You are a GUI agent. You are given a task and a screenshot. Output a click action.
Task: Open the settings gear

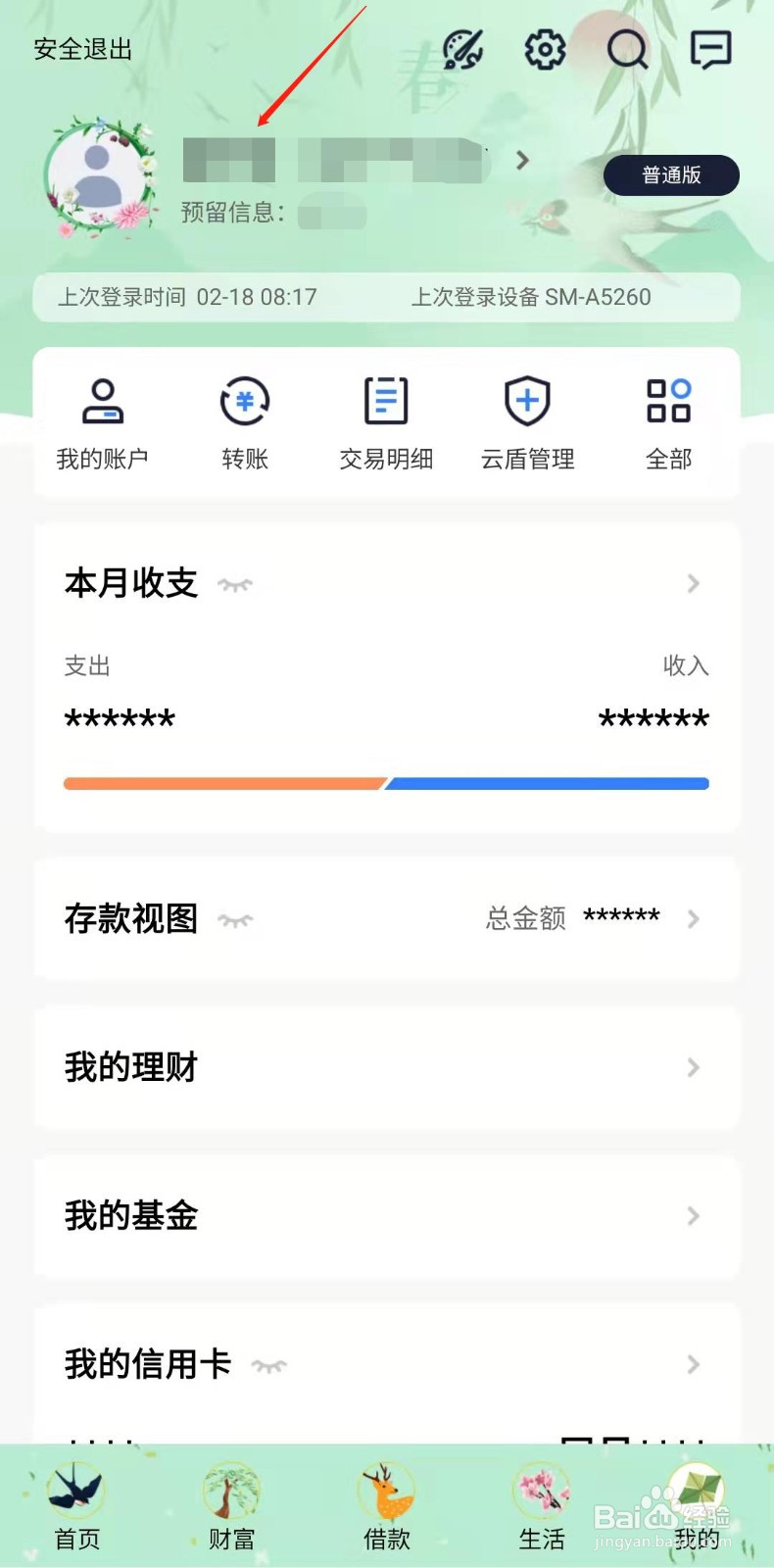click(546, 49)
